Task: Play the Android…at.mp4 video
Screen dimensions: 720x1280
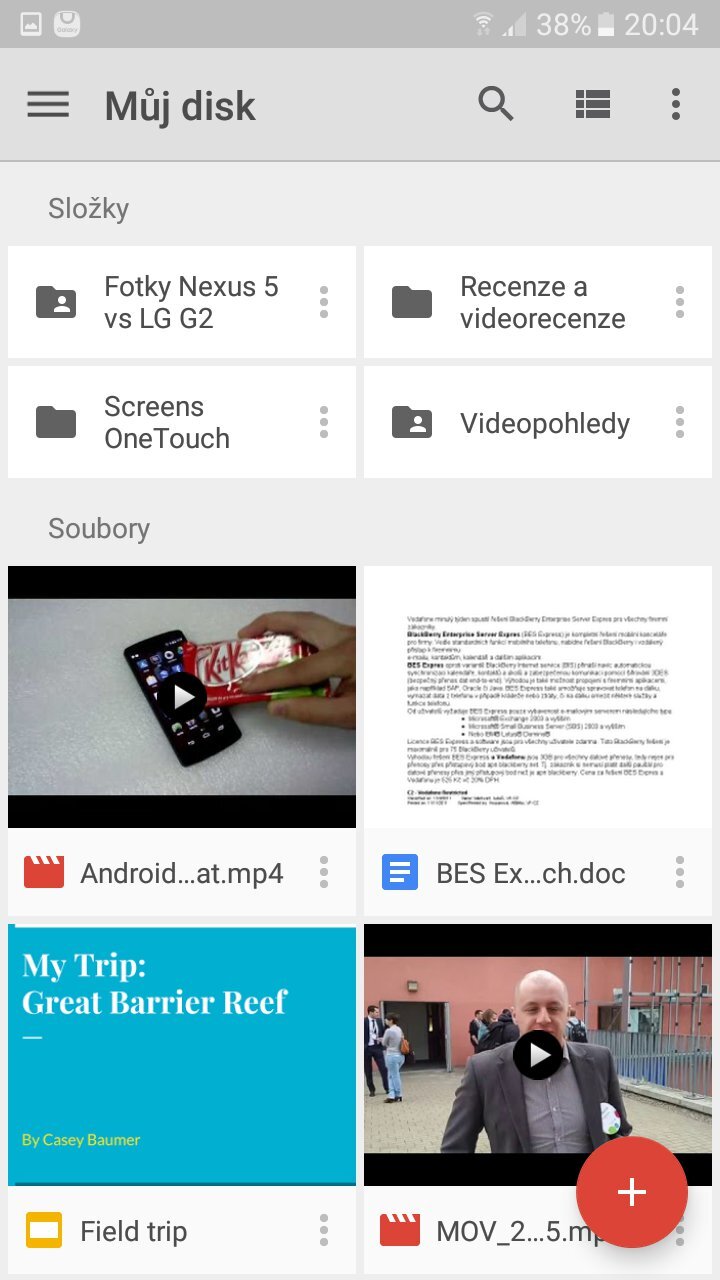Action: coord(182,697)
